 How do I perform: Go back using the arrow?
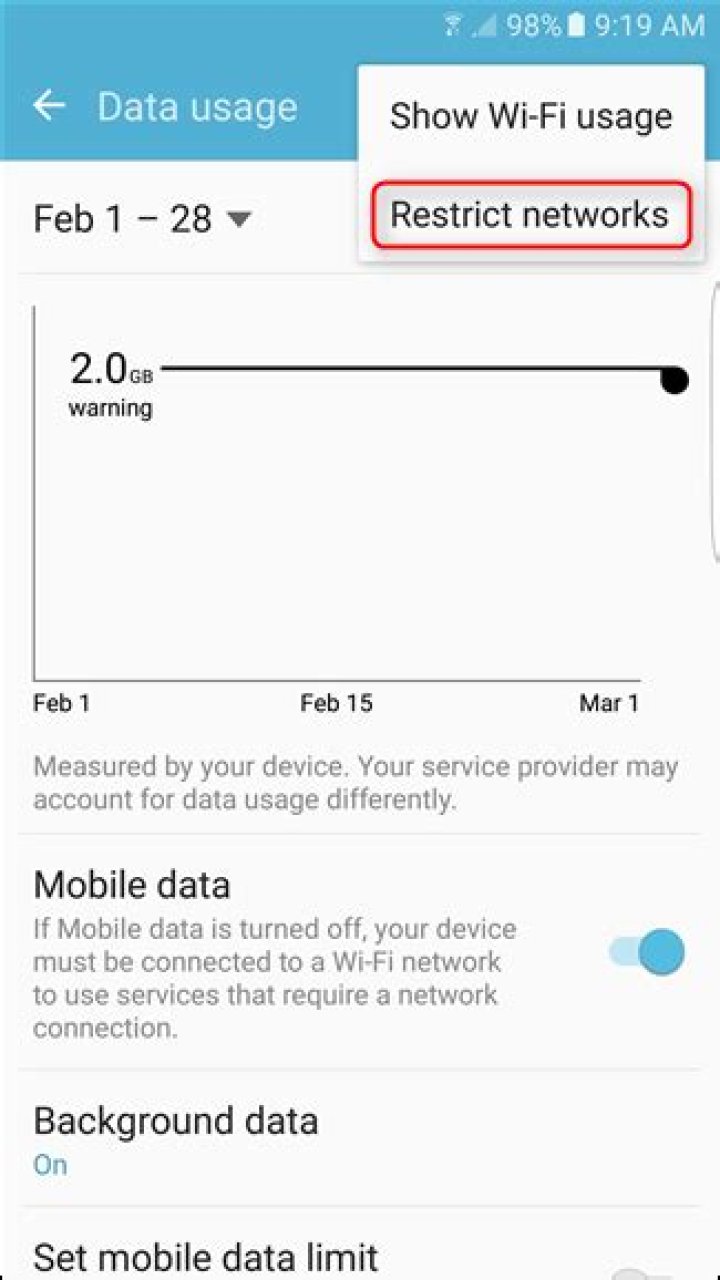coord(49,106)
